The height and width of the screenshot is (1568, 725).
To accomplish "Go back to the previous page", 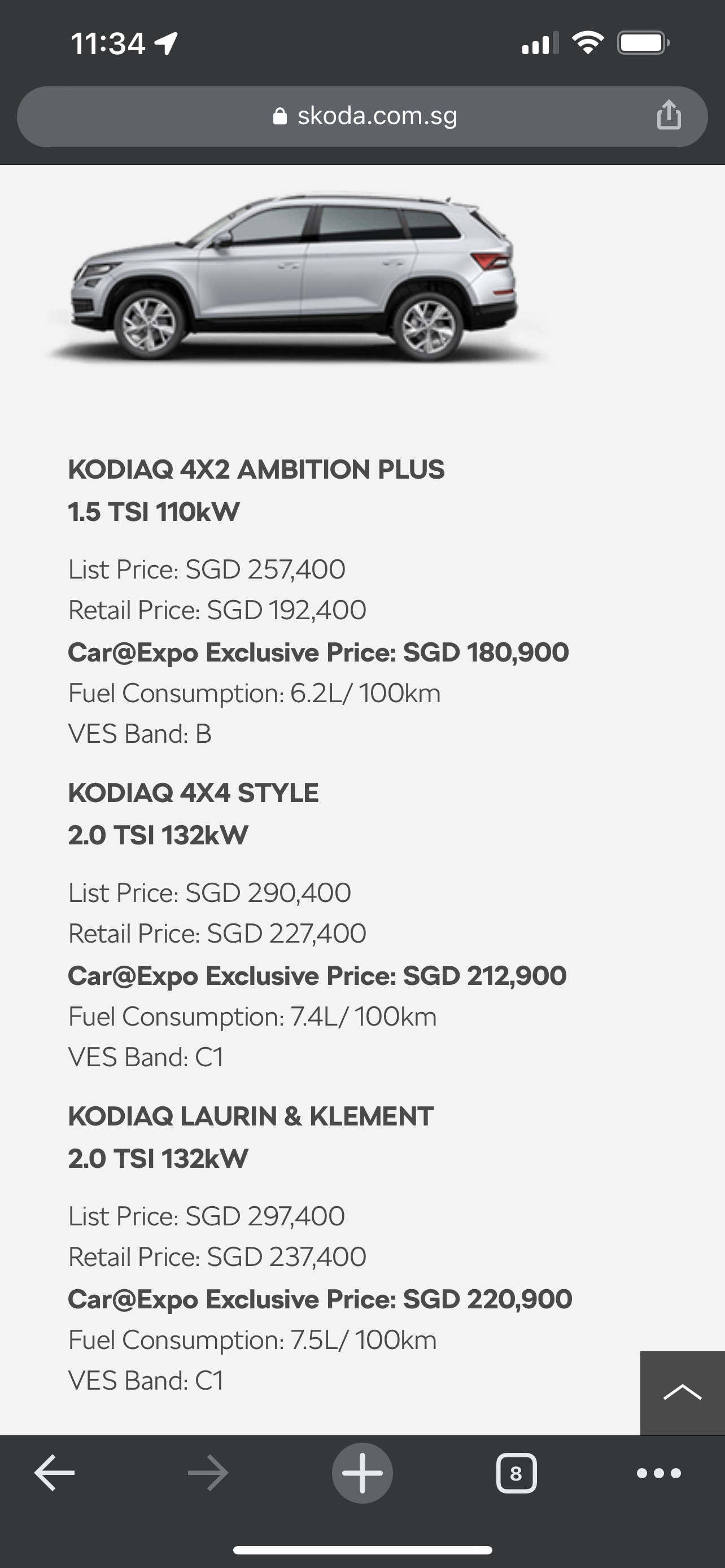I will [x=55, y=1473].
